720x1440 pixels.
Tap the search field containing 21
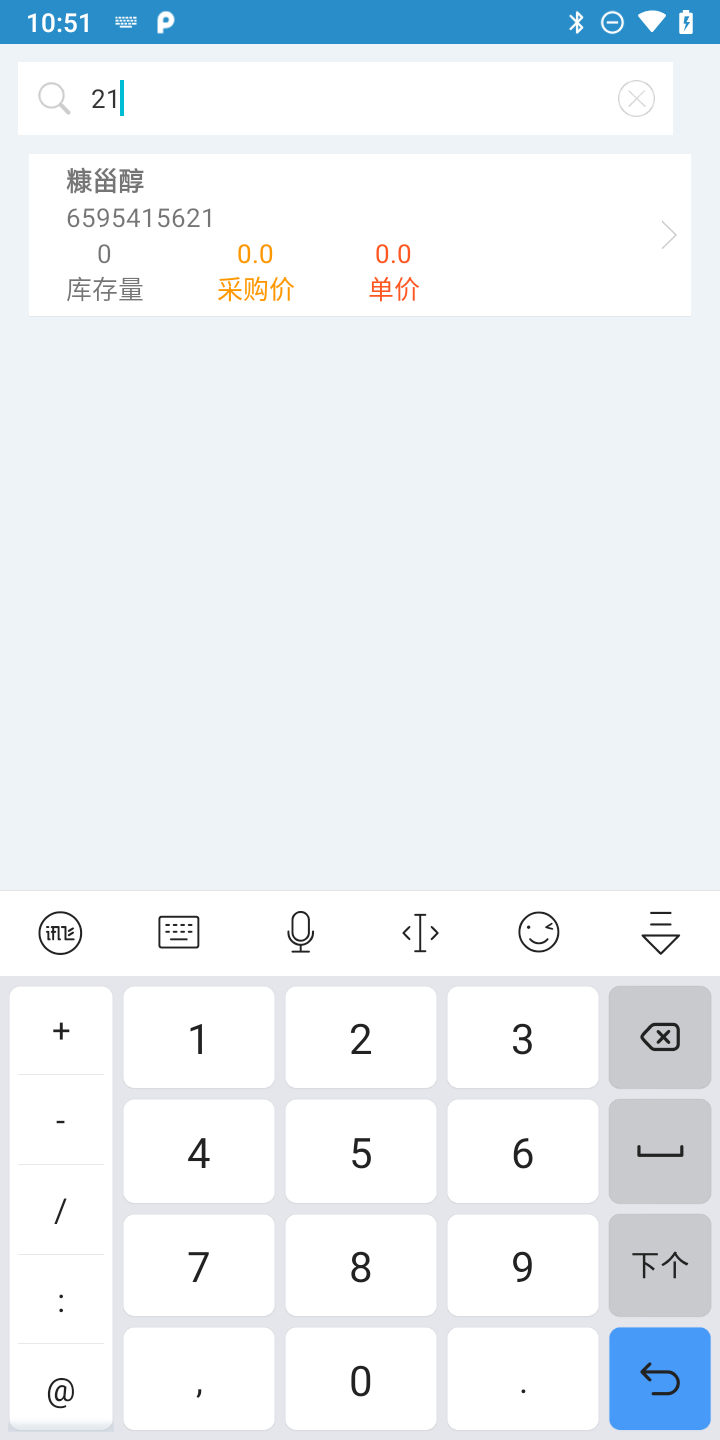tap(345, 99)
